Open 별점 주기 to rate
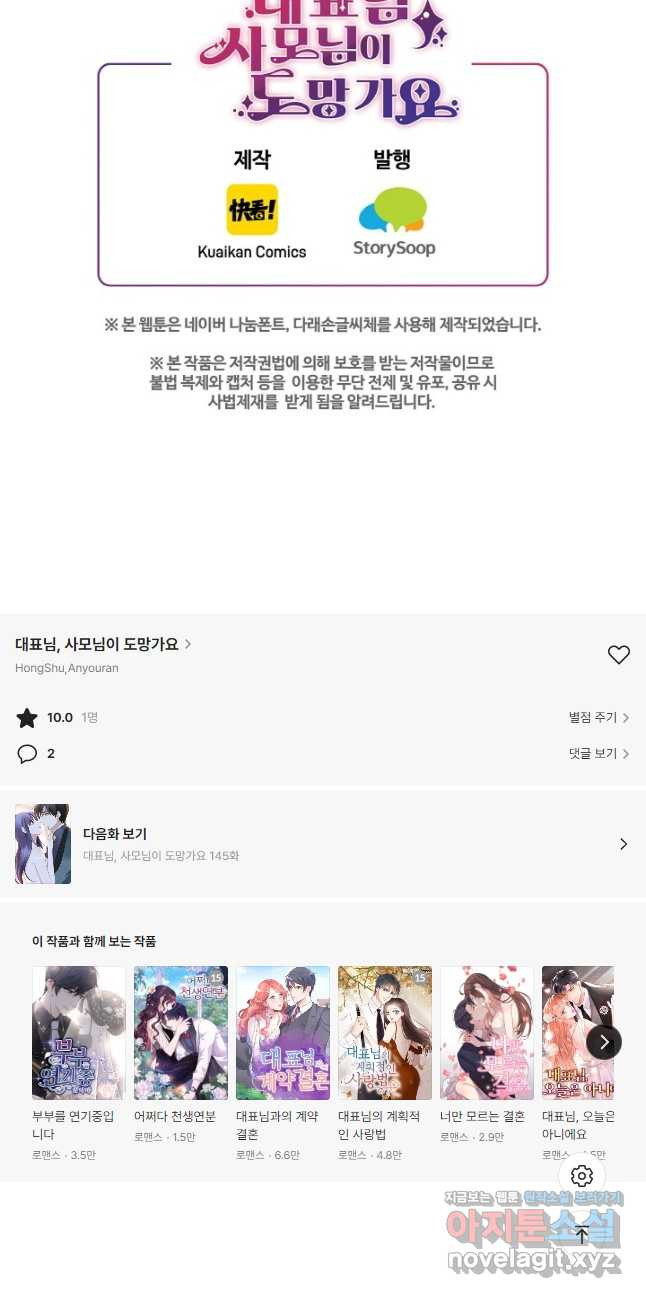 (x=599, y=718)
